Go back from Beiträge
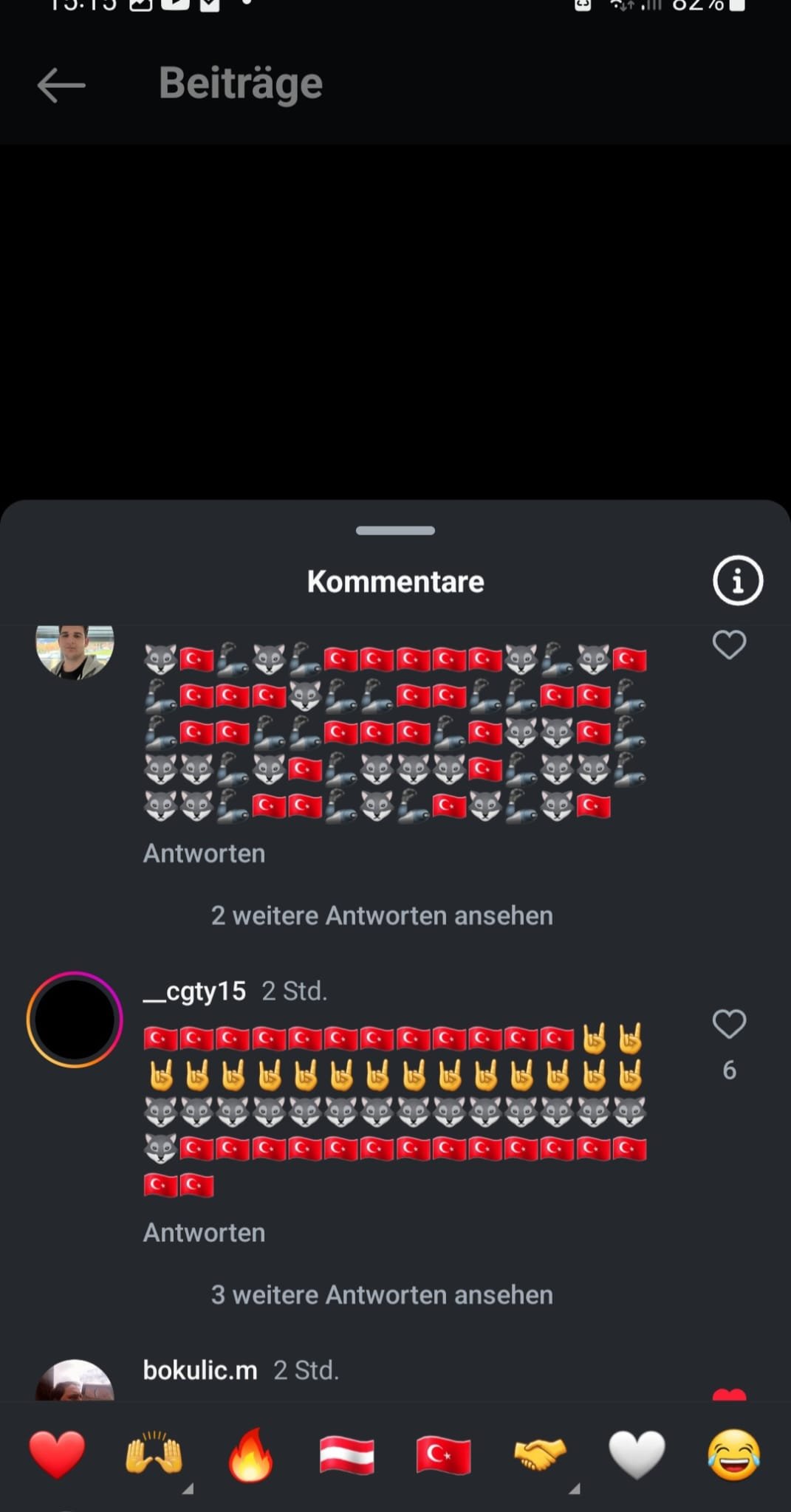This screenshot has height=1512, width=791. pos(61,85)
